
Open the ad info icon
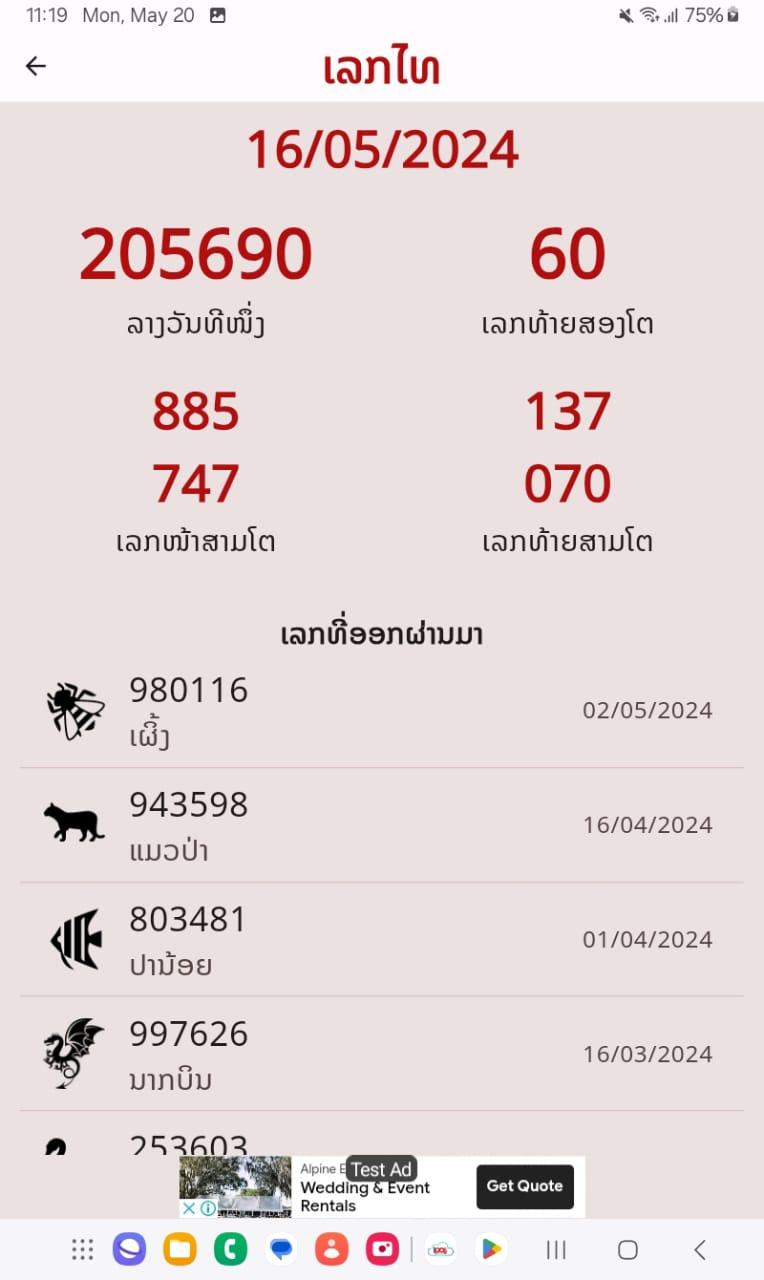[x=207, y=1208]
